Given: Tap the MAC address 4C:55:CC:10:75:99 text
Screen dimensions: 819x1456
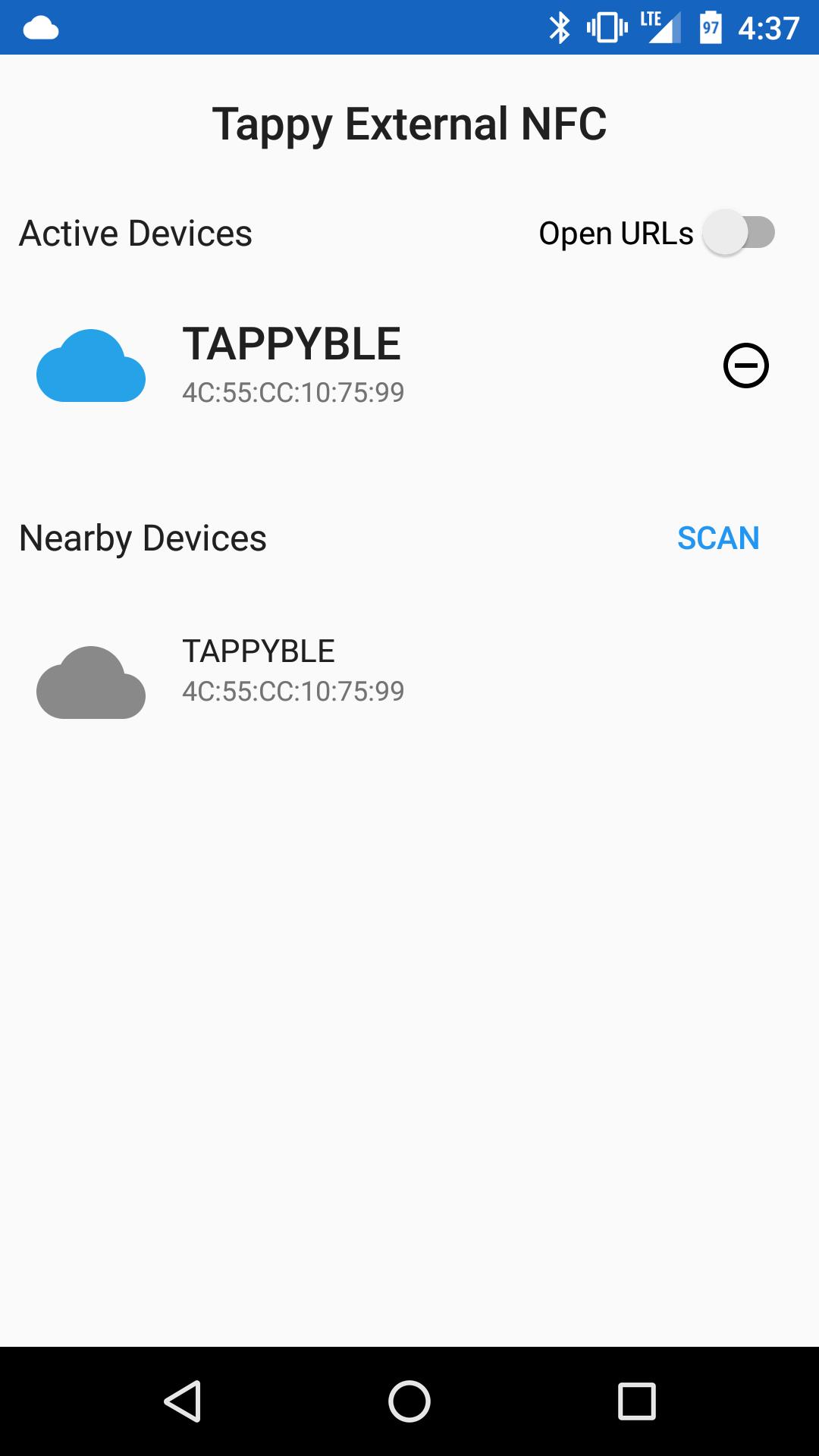Looking at the screenshot, I should pyautogui.click(x=293, y=391).
